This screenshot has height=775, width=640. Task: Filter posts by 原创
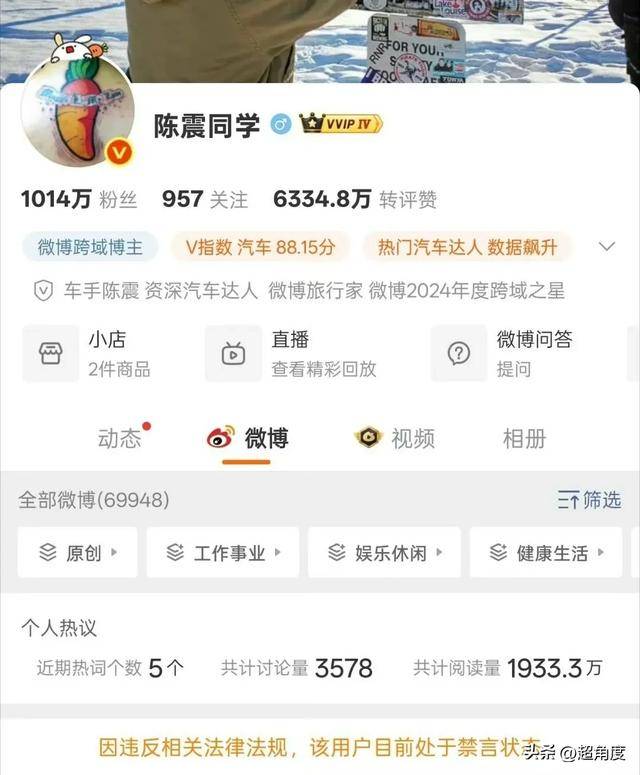78,552
